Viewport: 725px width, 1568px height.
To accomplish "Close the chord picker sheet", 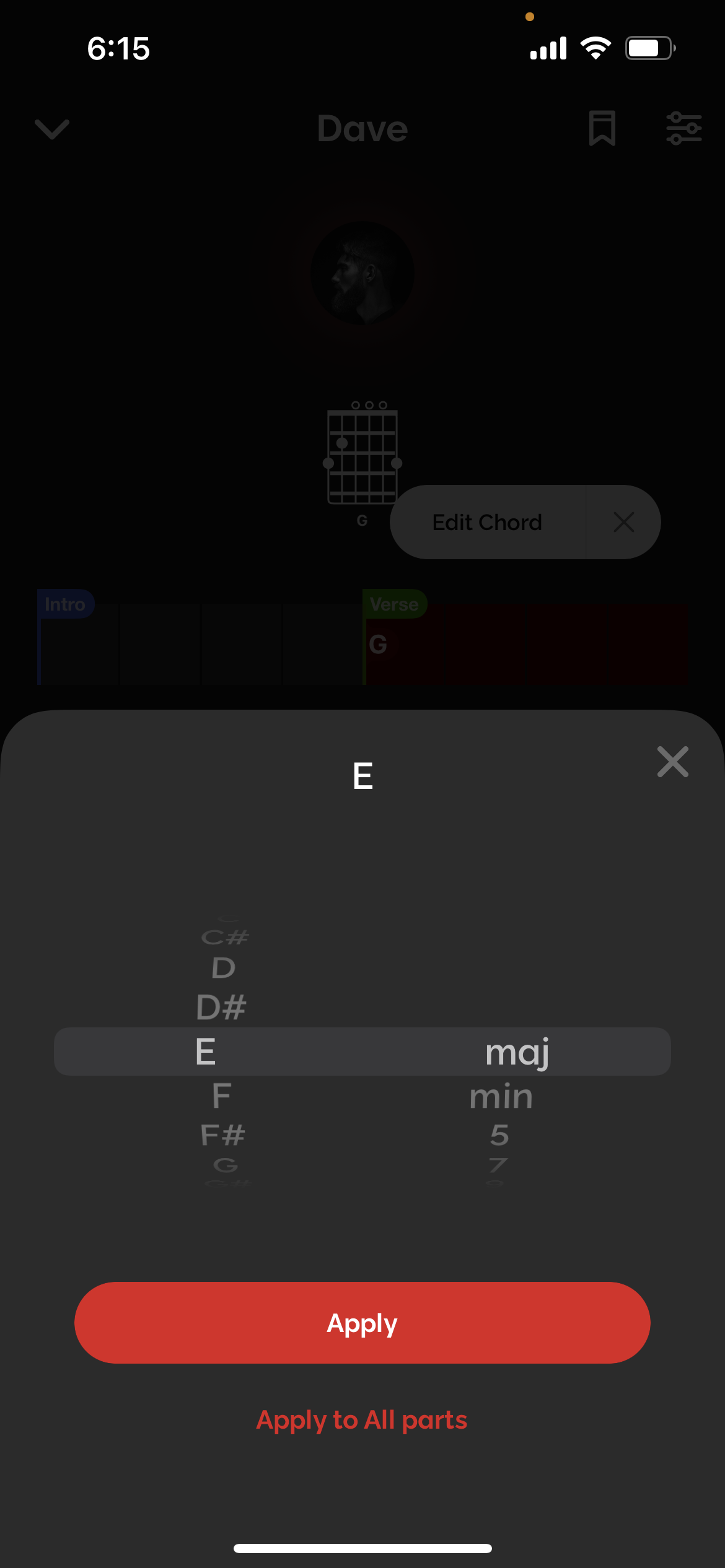I will click(672, 762).
